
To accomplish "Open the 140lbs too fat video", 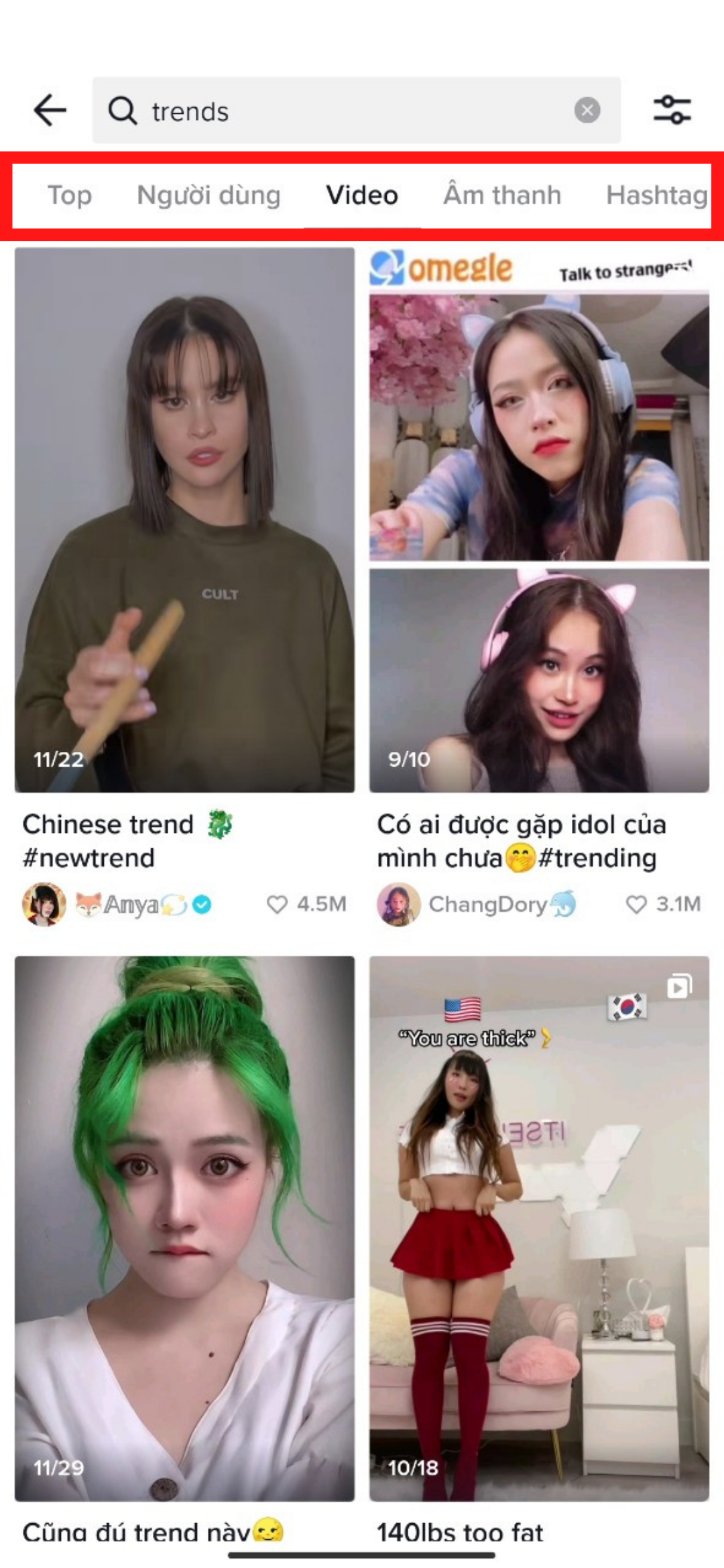I will point(539,1226).
